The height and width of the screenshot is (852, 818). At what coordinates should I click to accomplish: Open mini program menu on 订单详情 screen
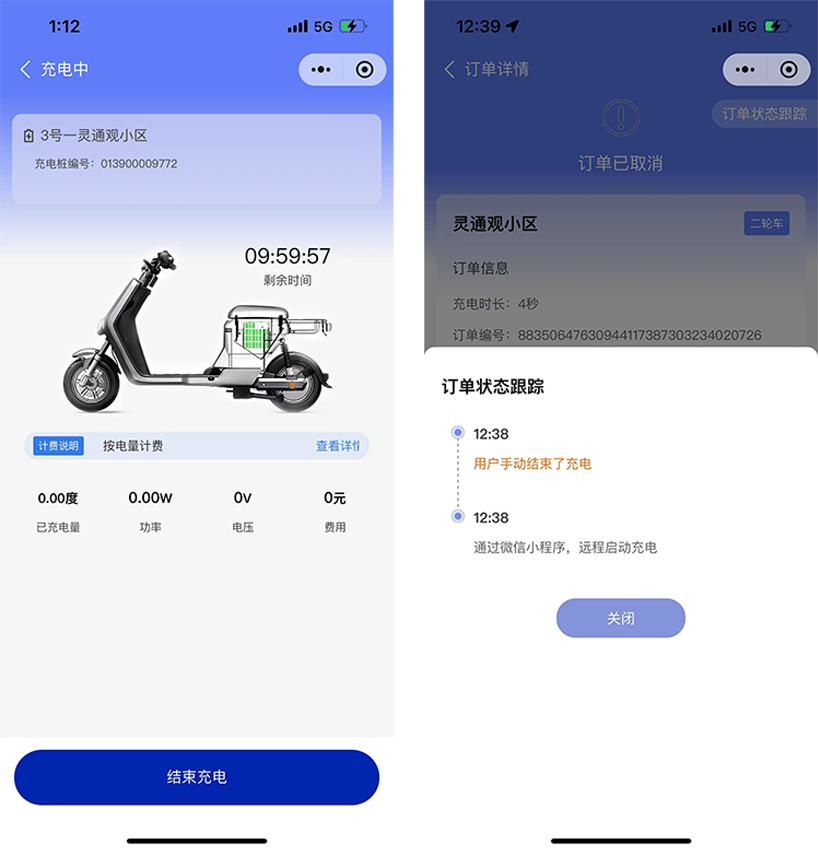(745, 70)
